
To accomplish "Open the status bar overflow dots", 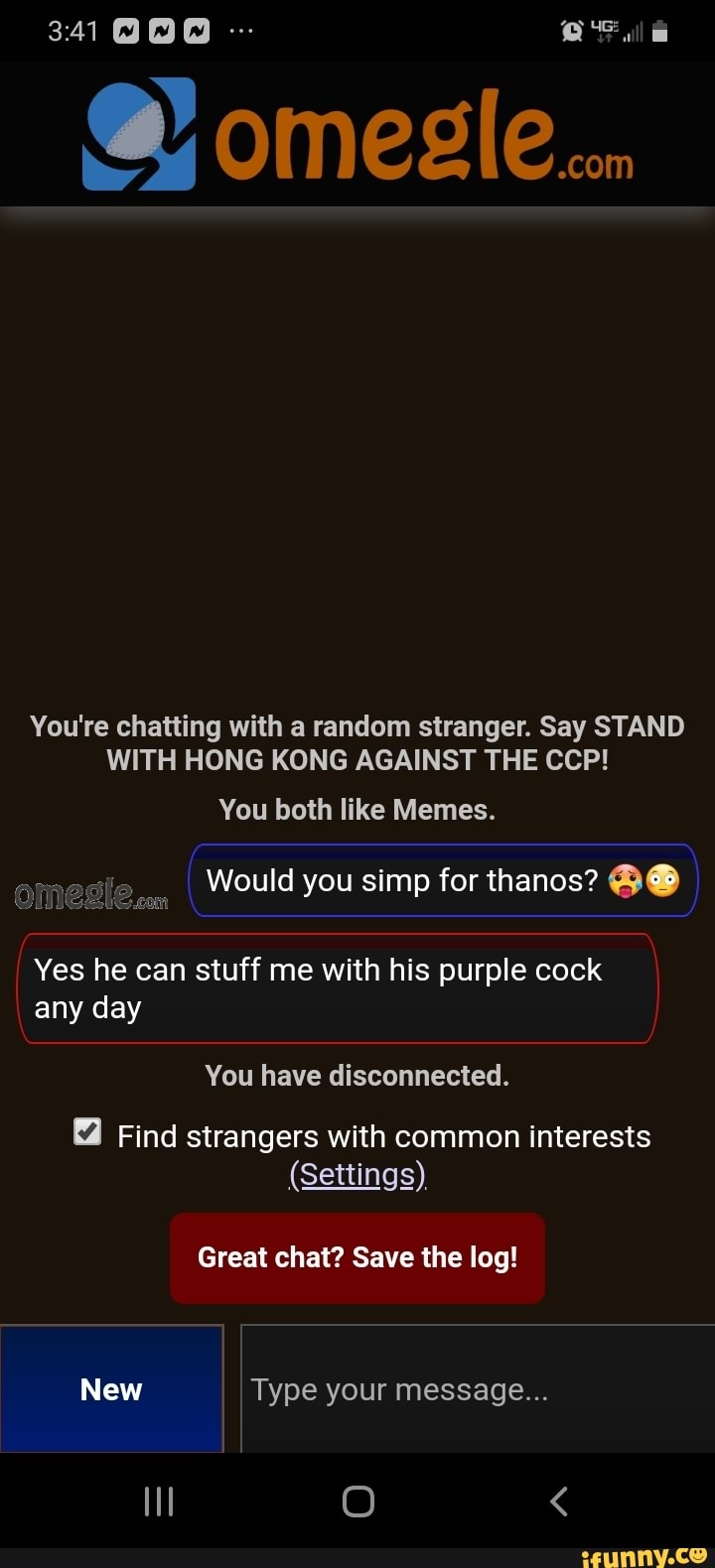I will 241,31.
